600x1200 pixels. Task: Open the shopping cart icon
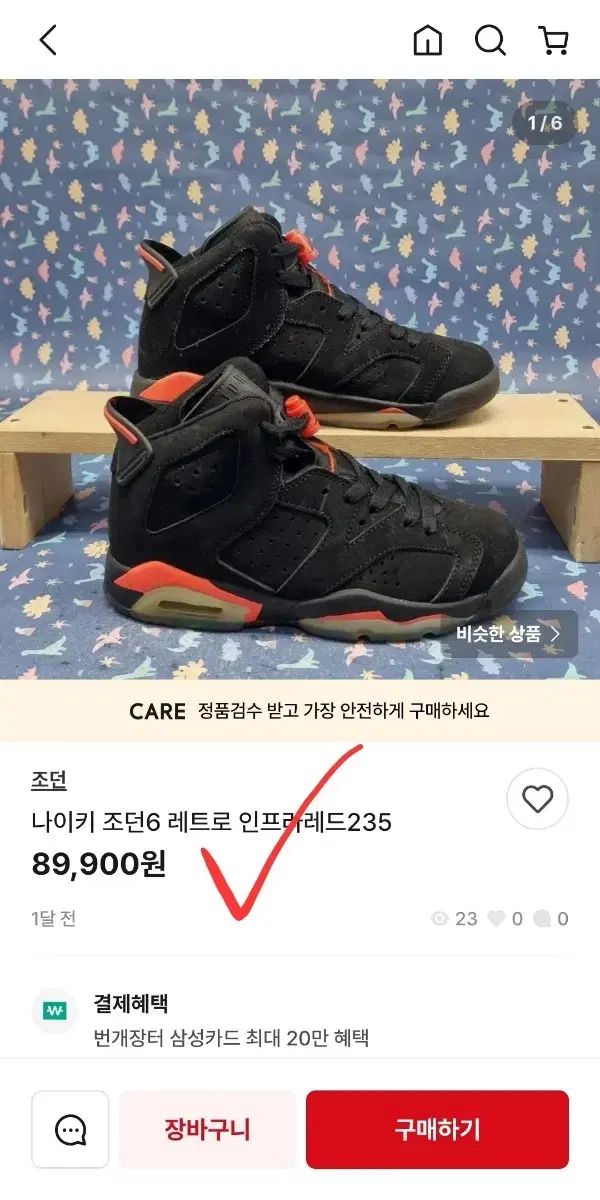click(553, 40)
